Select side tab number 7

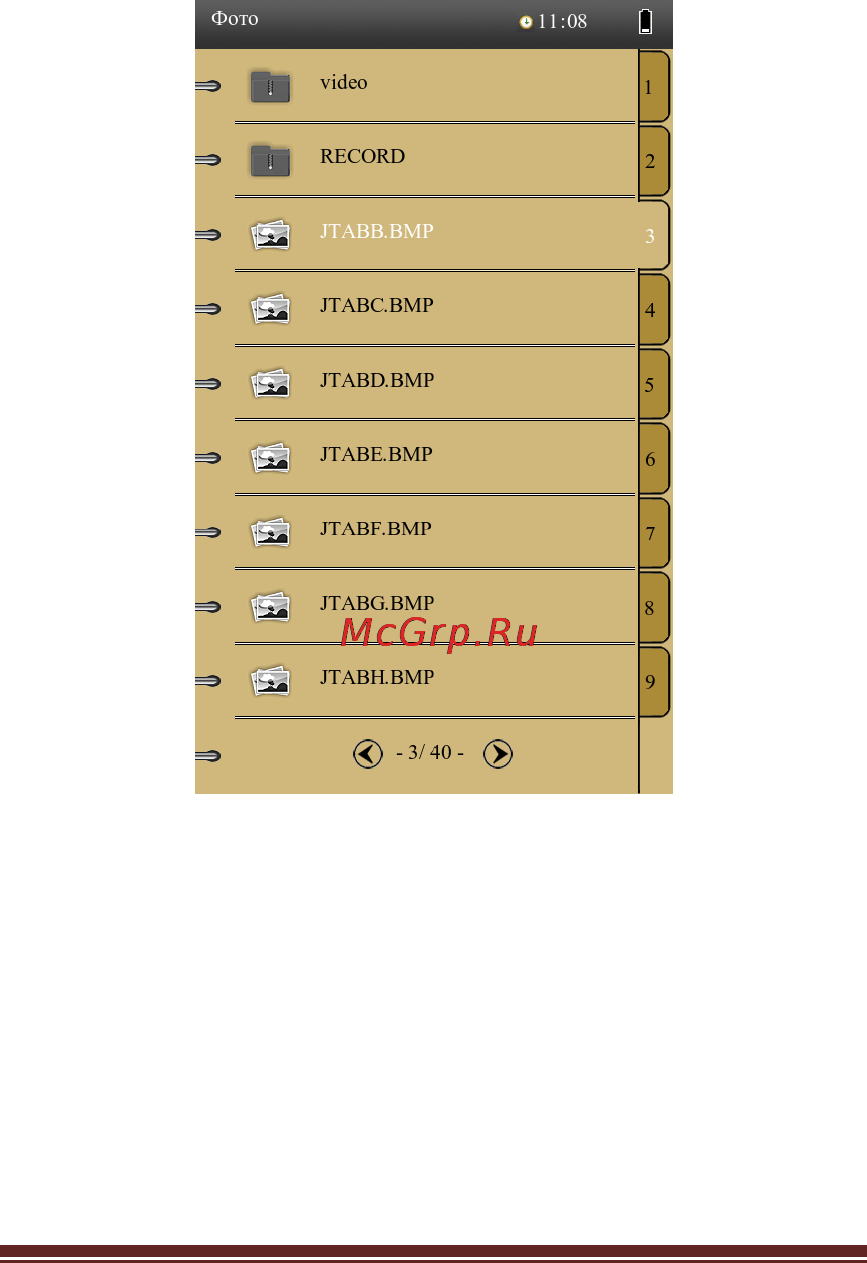pos(652,533)
